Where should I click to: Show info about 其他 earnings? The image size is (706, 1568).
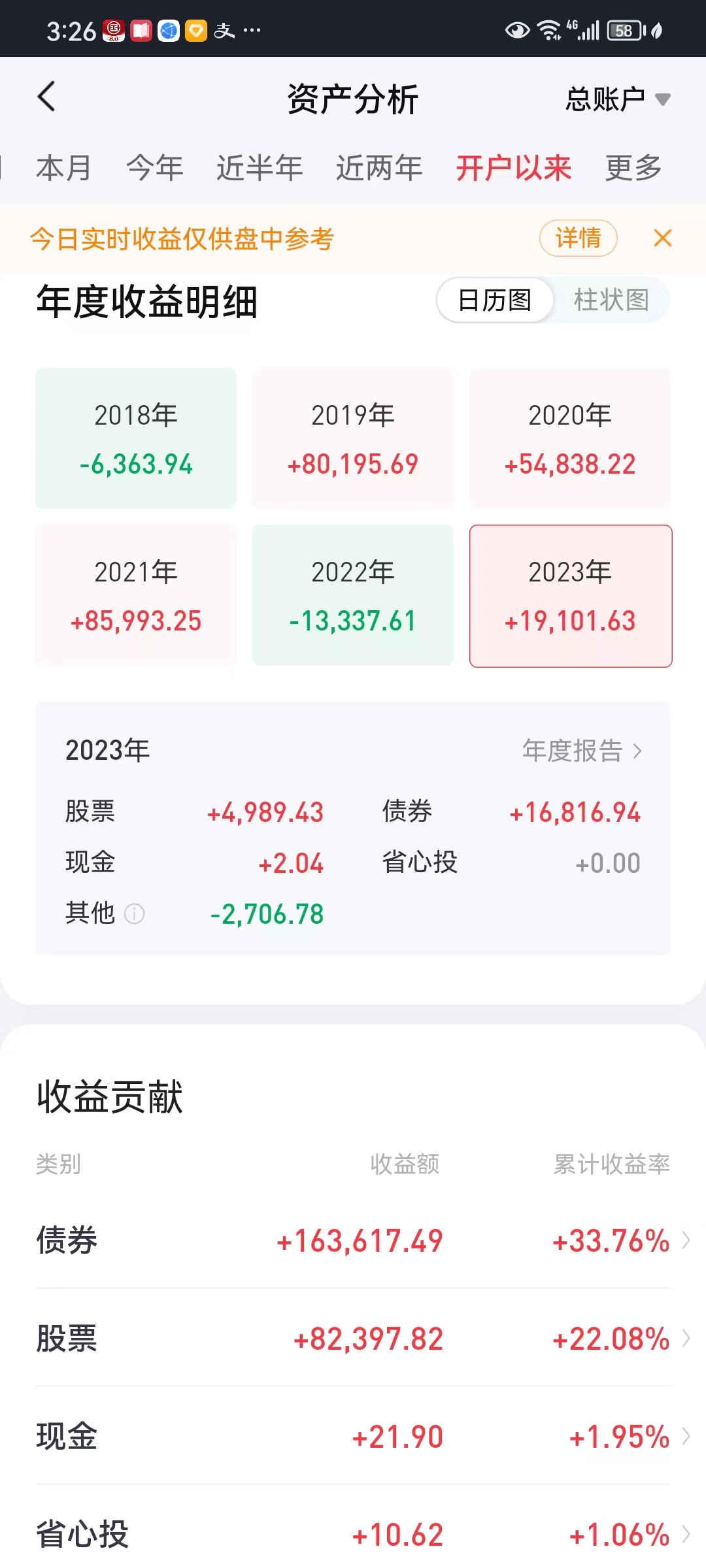tap(134, 913)
